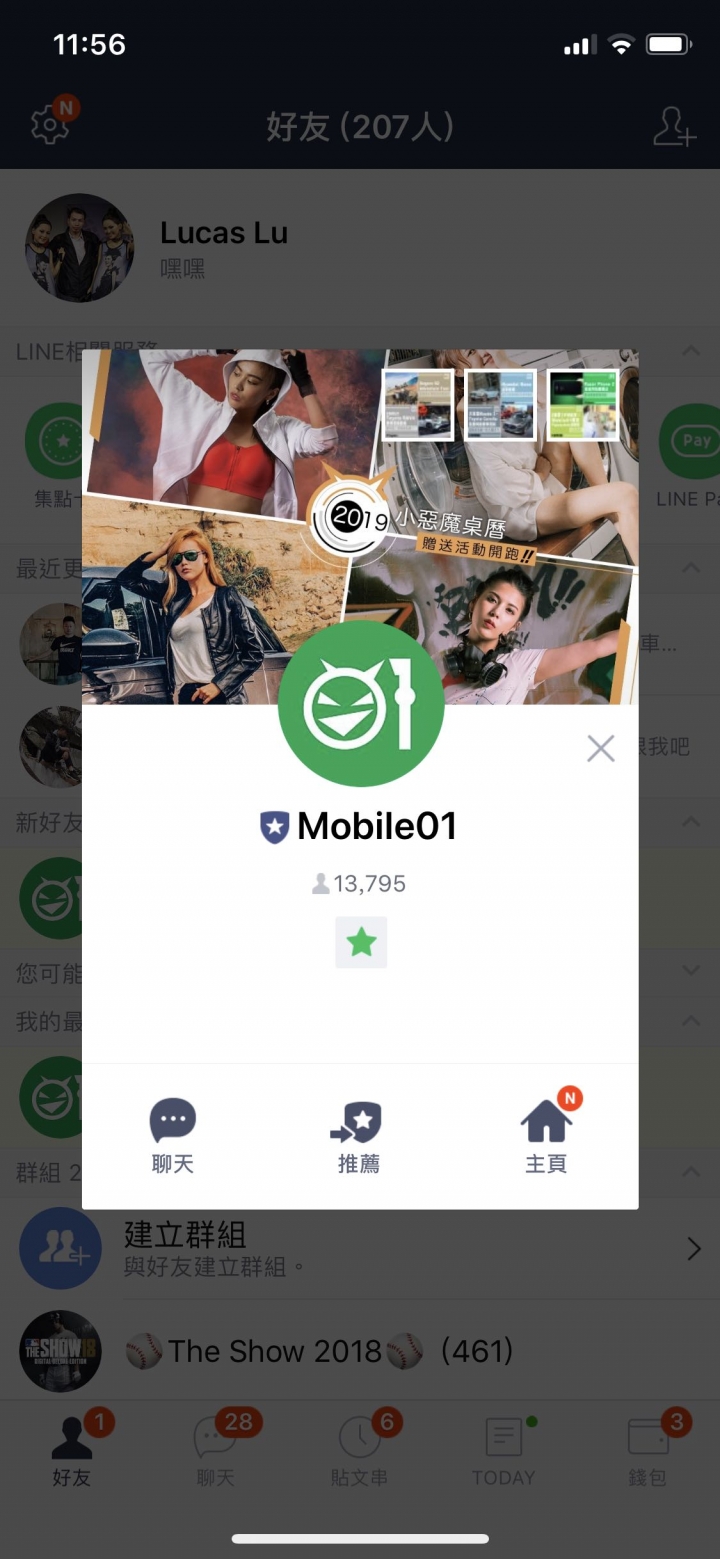Start a chat with Mobile01
Screen dimensions: 720x1559
[x=173, y=1135]
